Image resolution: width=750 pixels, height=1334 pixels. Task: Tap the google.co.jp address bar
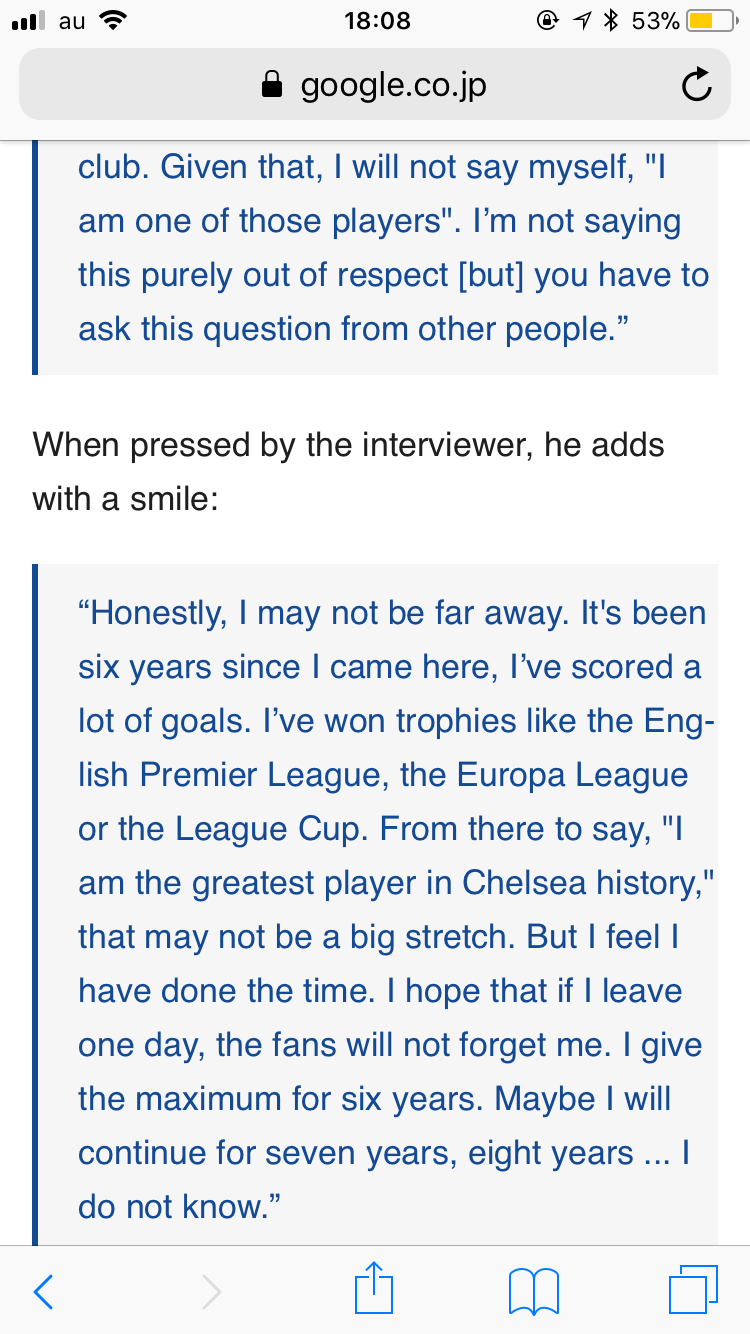tap(374, 85)
